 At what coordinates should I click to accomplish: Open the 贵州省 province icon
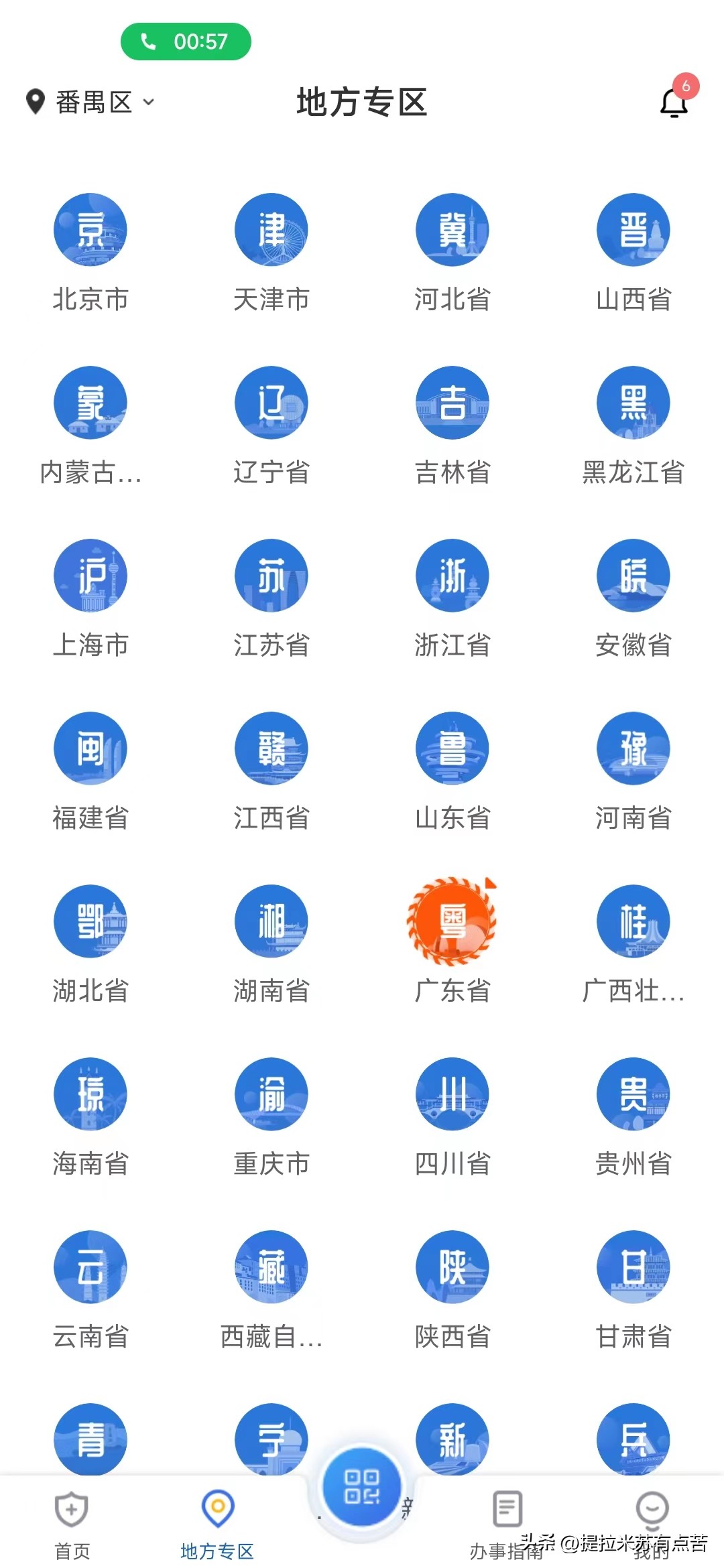633,1094
